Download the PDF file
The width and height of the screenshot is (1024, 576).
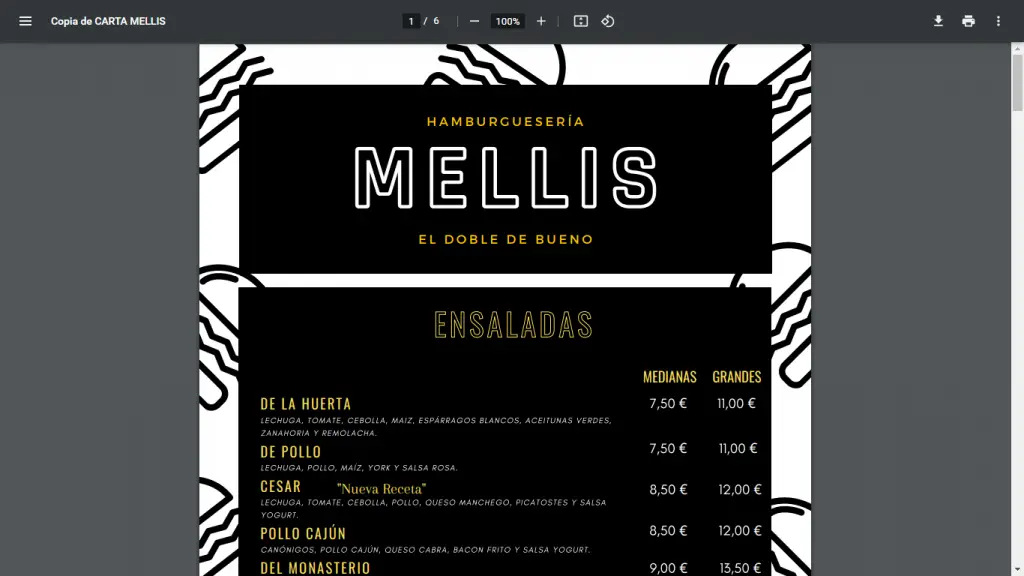[938, 21]
